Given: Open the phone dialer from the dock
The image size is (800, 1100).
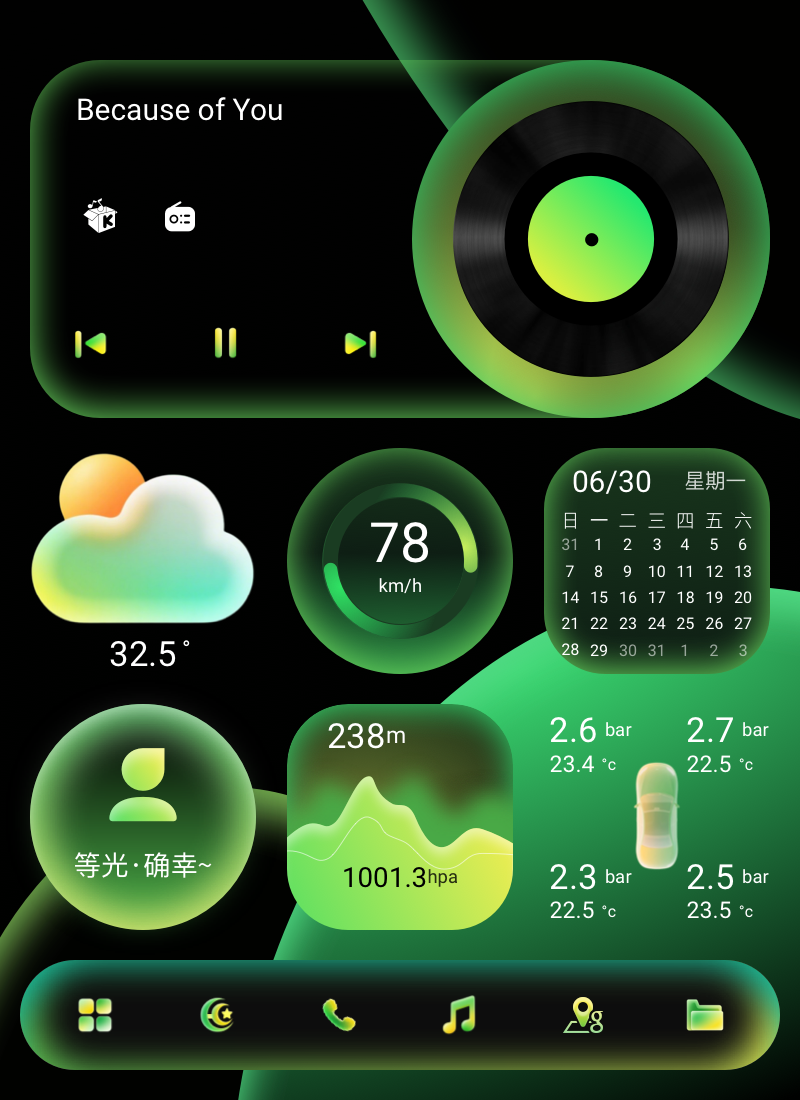Looking at the screenshot, I should tap(338, 1015).
